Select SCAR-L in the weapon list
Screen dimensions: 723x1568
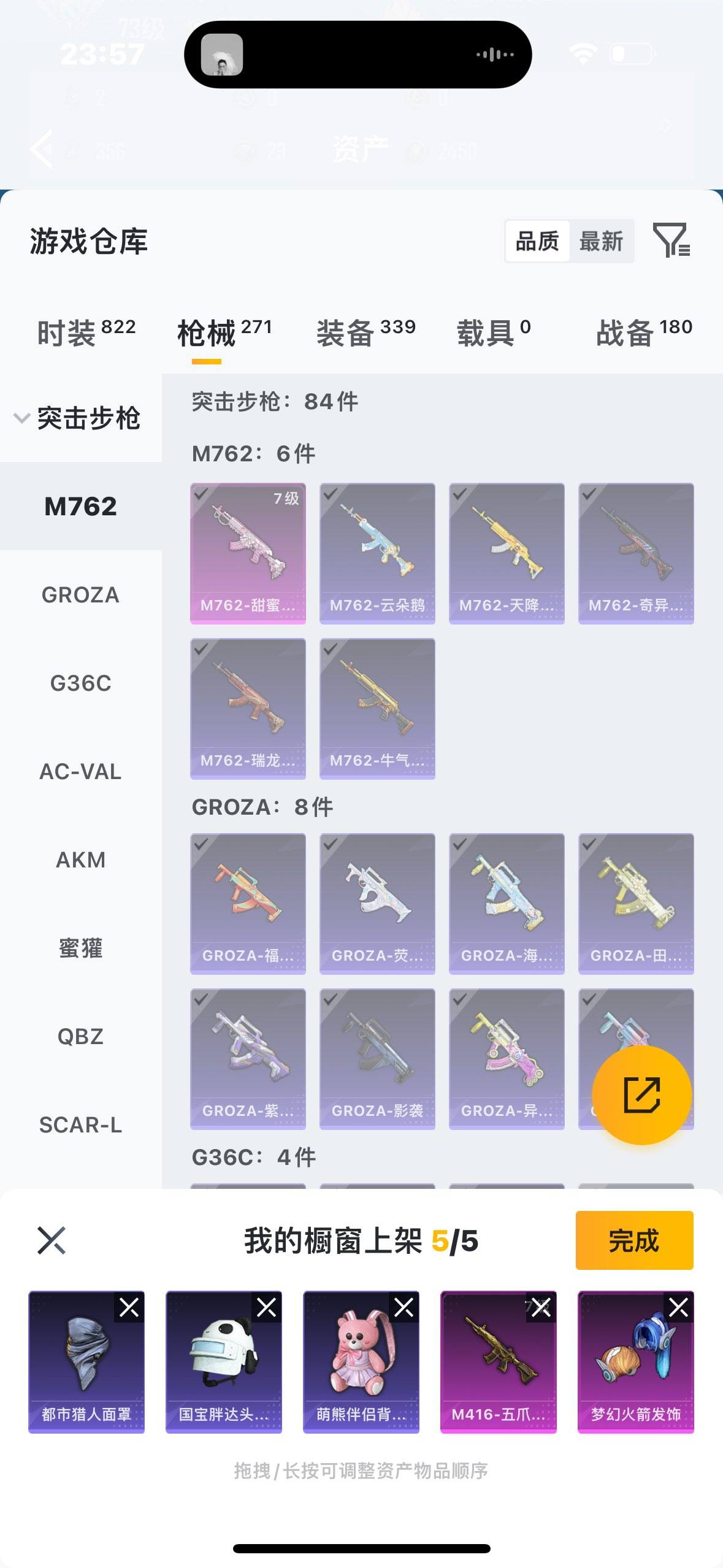[x=80, y=1124]
